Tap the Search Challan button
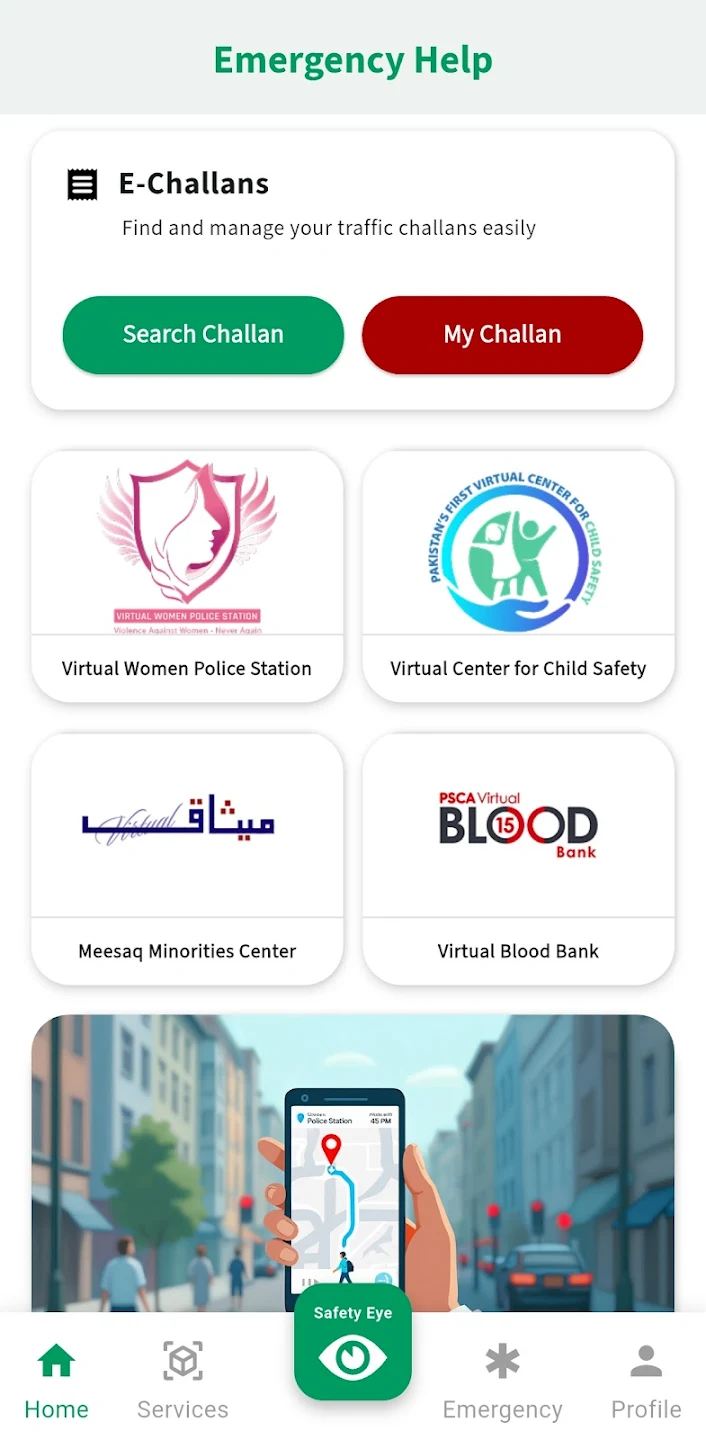 pos(203,335)
